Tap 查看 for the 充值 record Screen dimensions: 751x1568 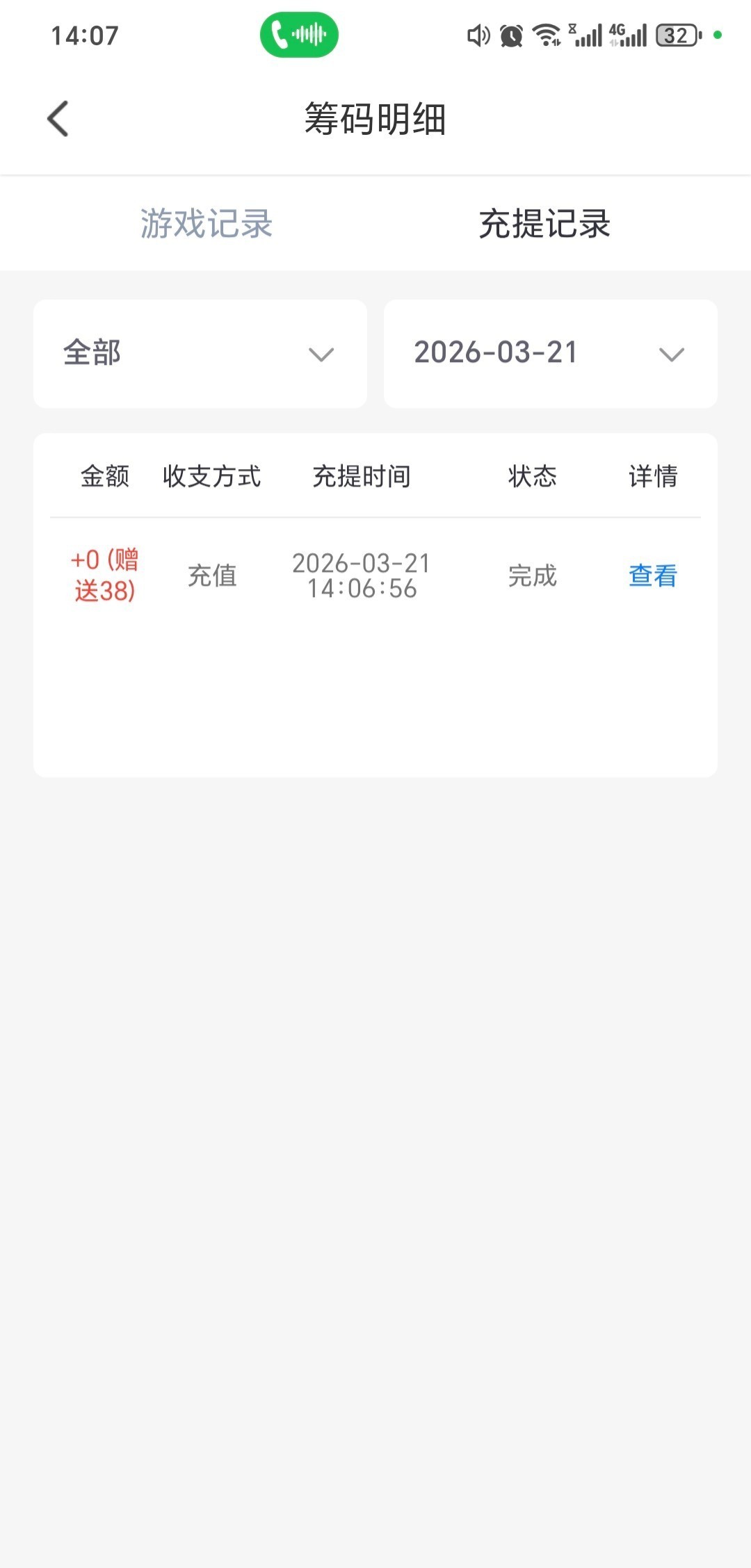pos(652,576)
